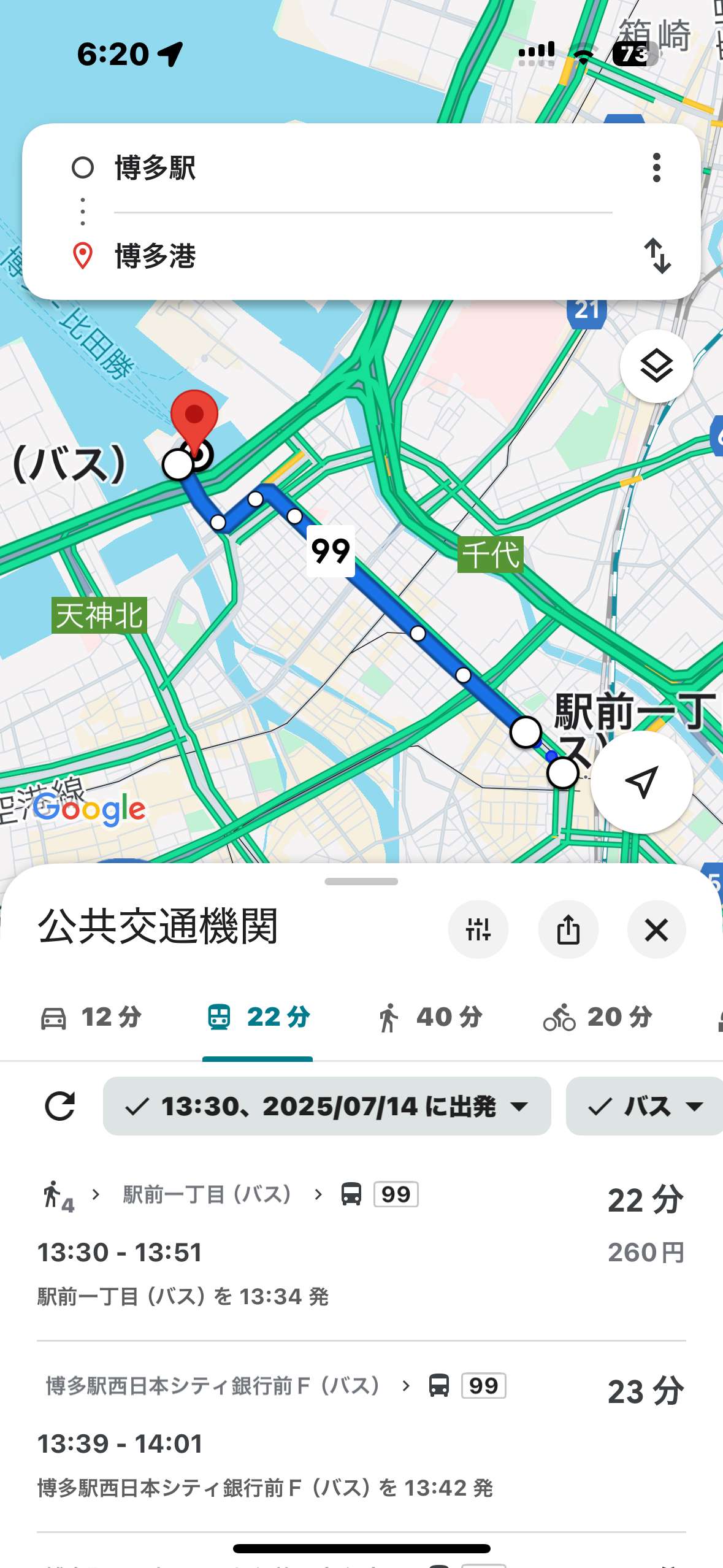Screen dimensions: 723x1568
Task: Share these transit directions
Action: click(x=568, y=929)
